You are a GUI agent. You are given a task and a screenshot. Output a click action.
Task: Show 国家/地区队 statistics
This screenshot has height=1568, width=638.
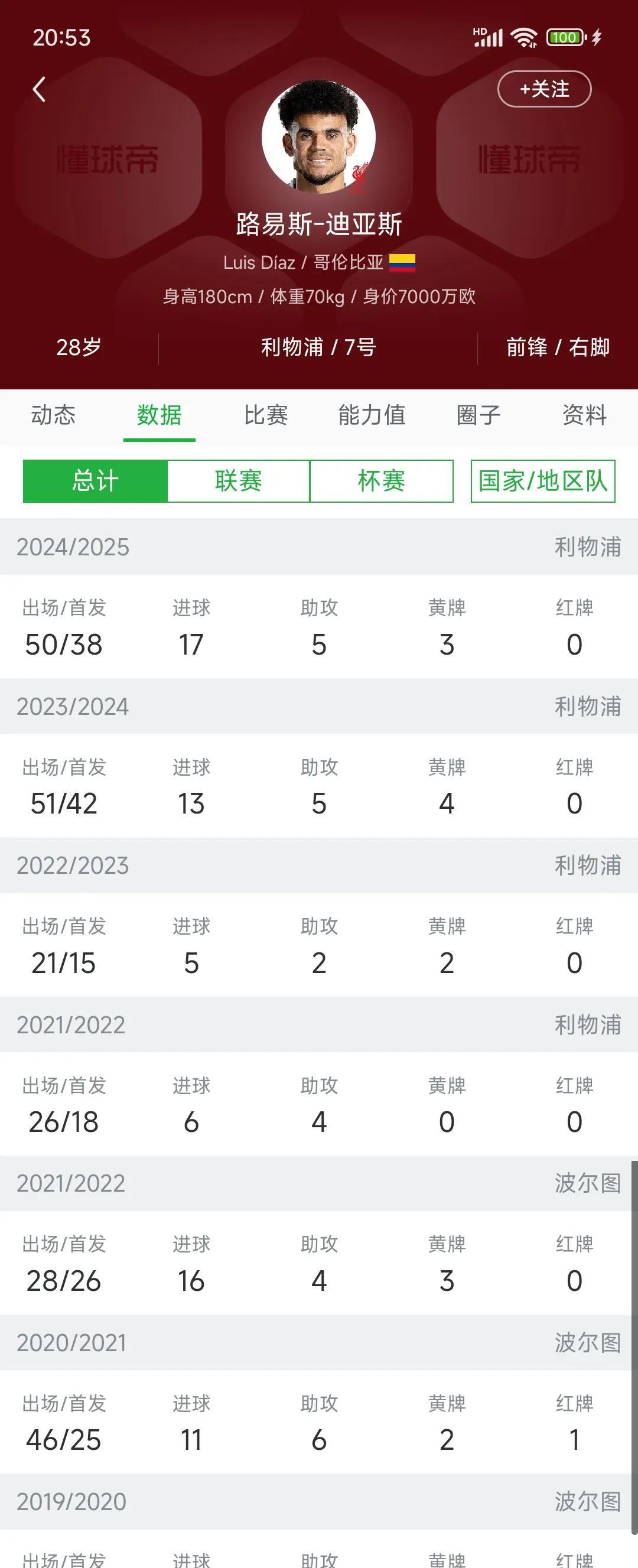543,481
